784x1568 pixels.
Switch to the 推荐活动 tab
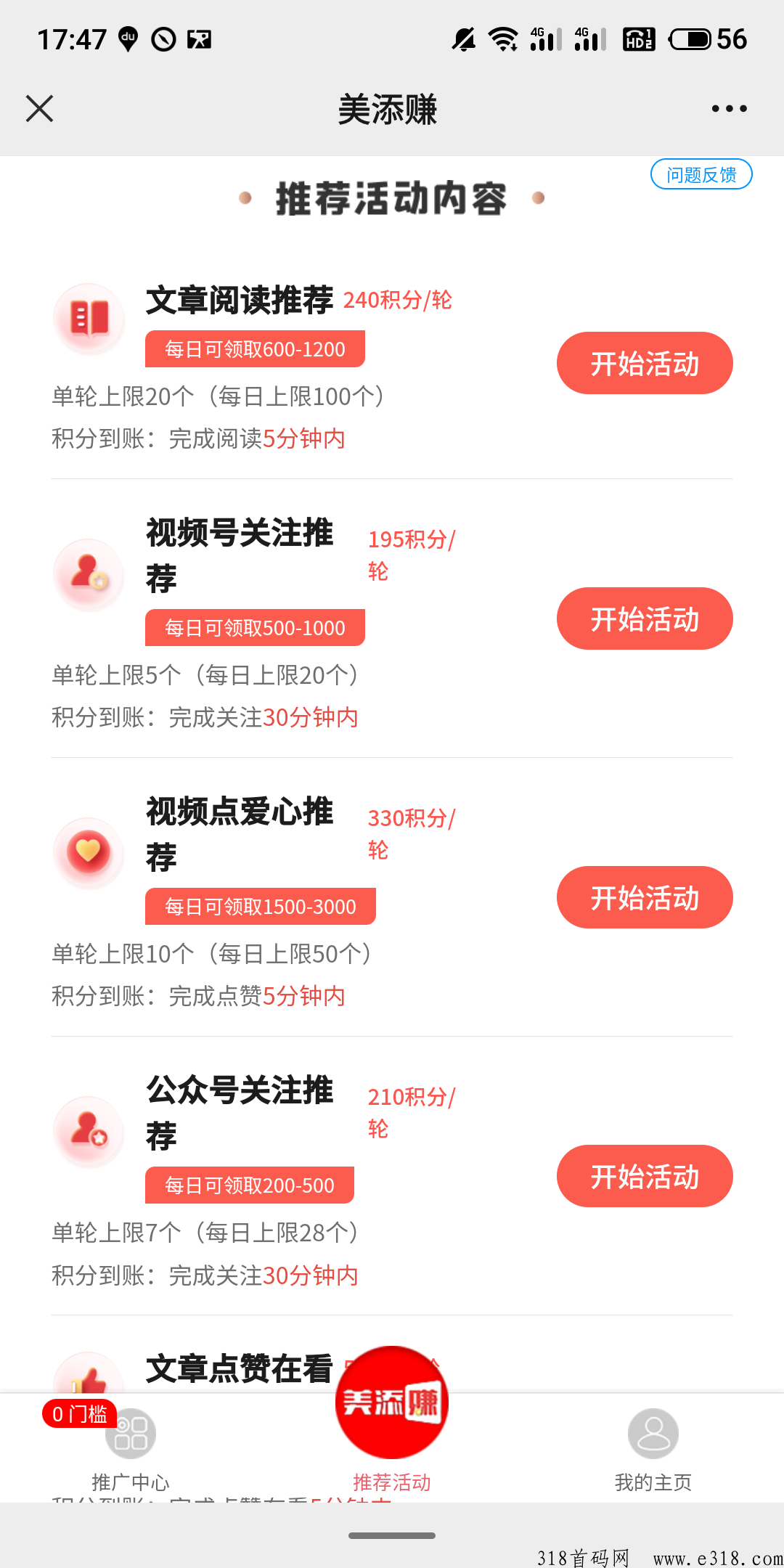pos(392,1423)
